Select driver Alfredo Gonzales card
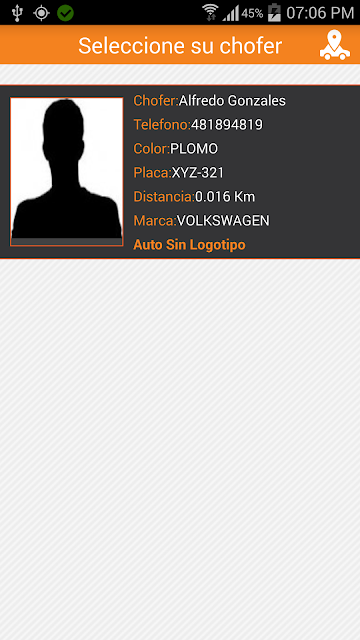Viewport: 360px width, 640px height. coord(180,172)
